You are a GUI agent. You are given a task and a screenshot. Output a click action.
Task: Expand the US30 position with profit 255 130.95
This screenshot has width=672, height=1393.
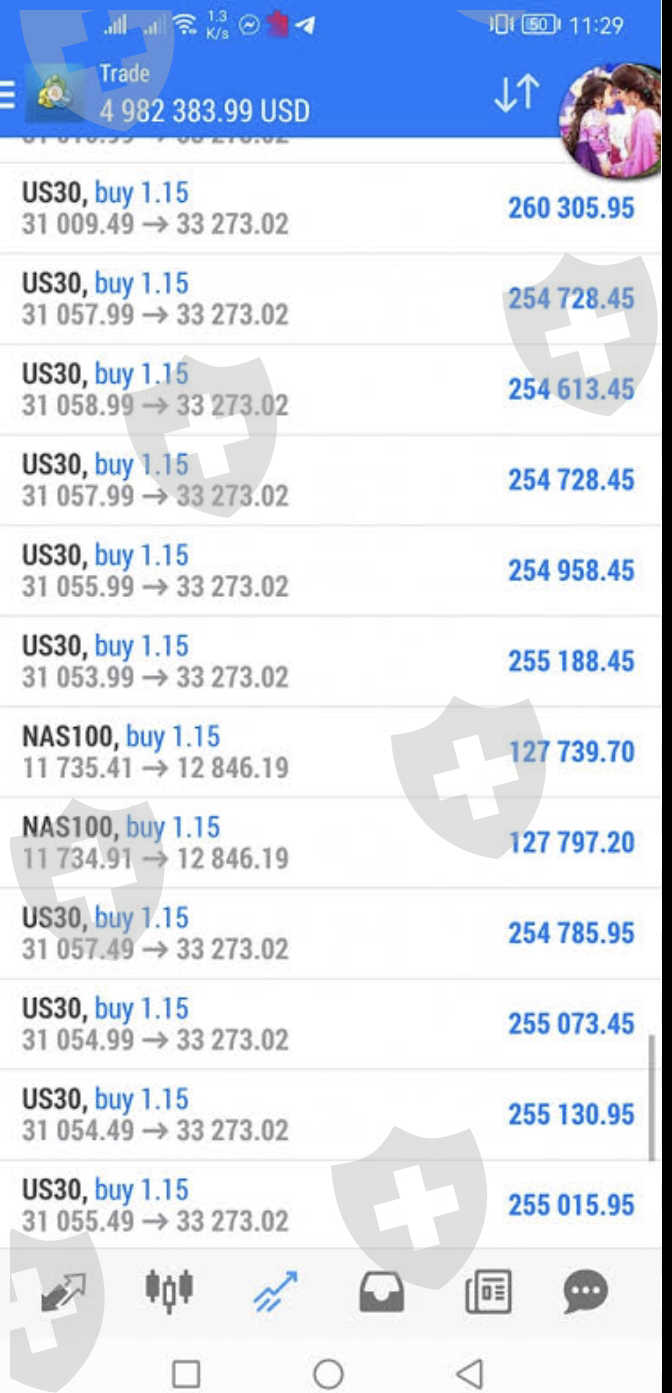(x=330, y=1115)
